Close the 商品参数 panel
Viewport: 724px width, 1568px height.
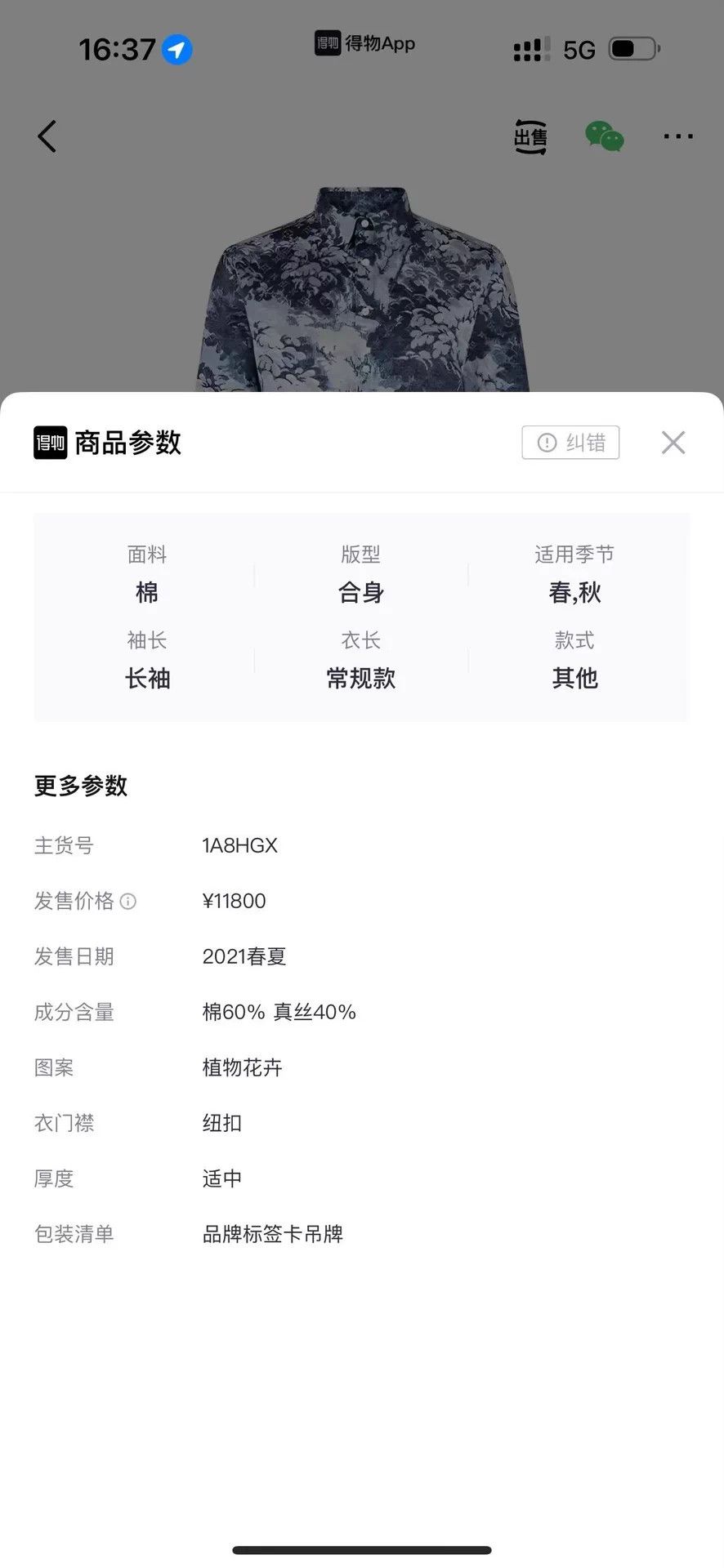click(x=673, y=443)
